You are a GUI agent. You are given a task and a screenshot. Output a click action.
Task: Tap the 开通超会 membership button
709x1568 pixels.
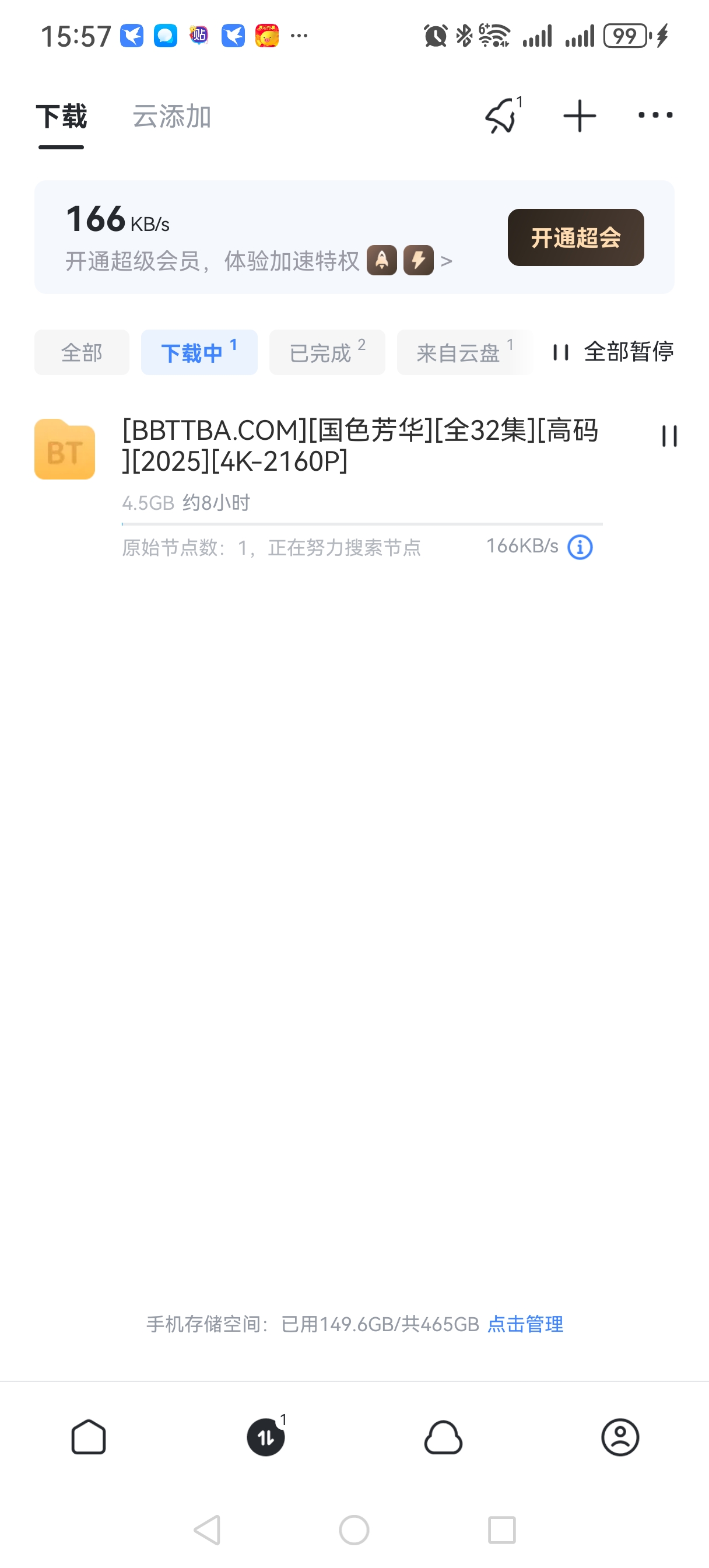coord(575,237)
